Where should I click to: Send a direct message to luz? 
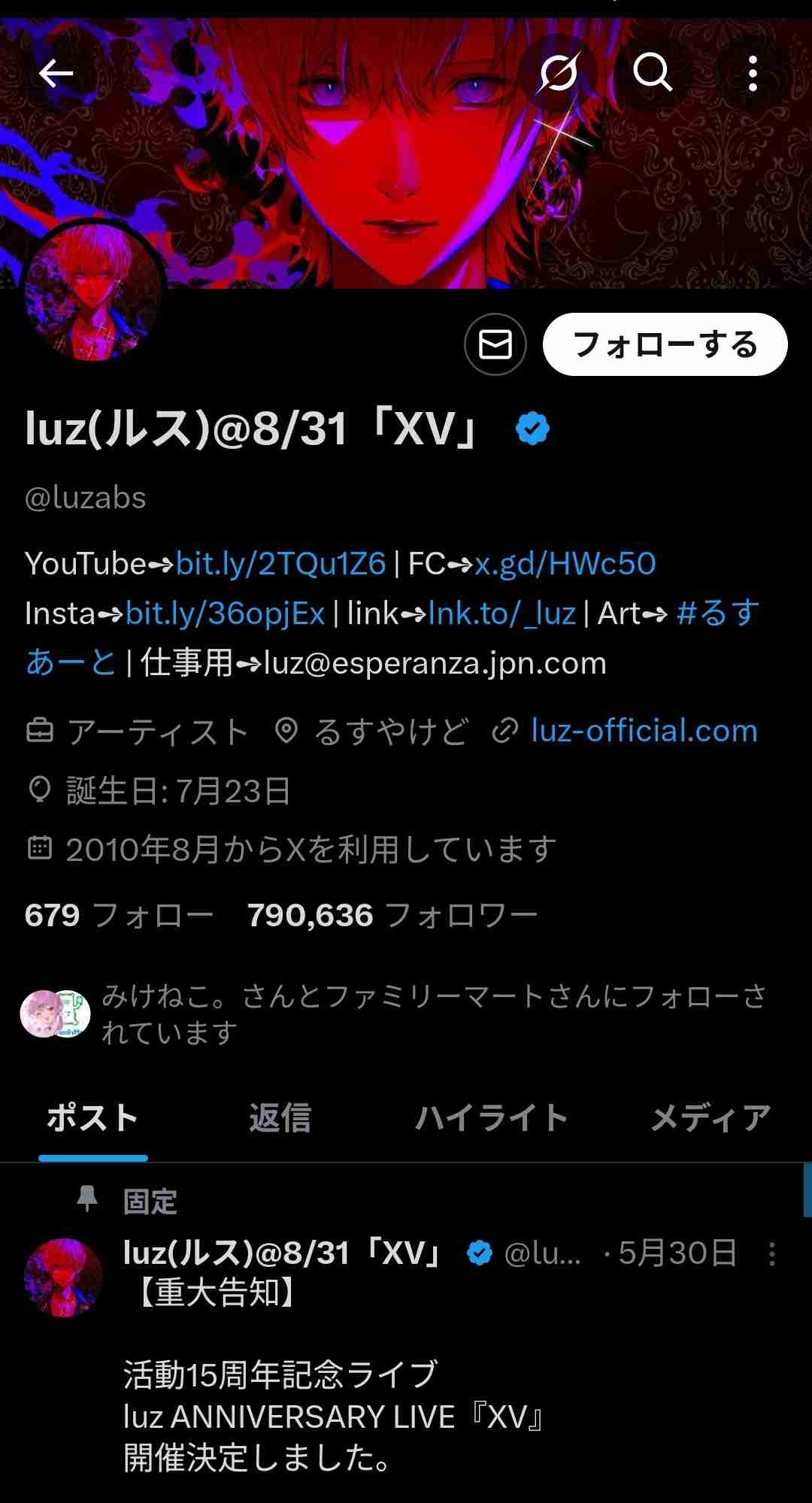pos(495,345)
